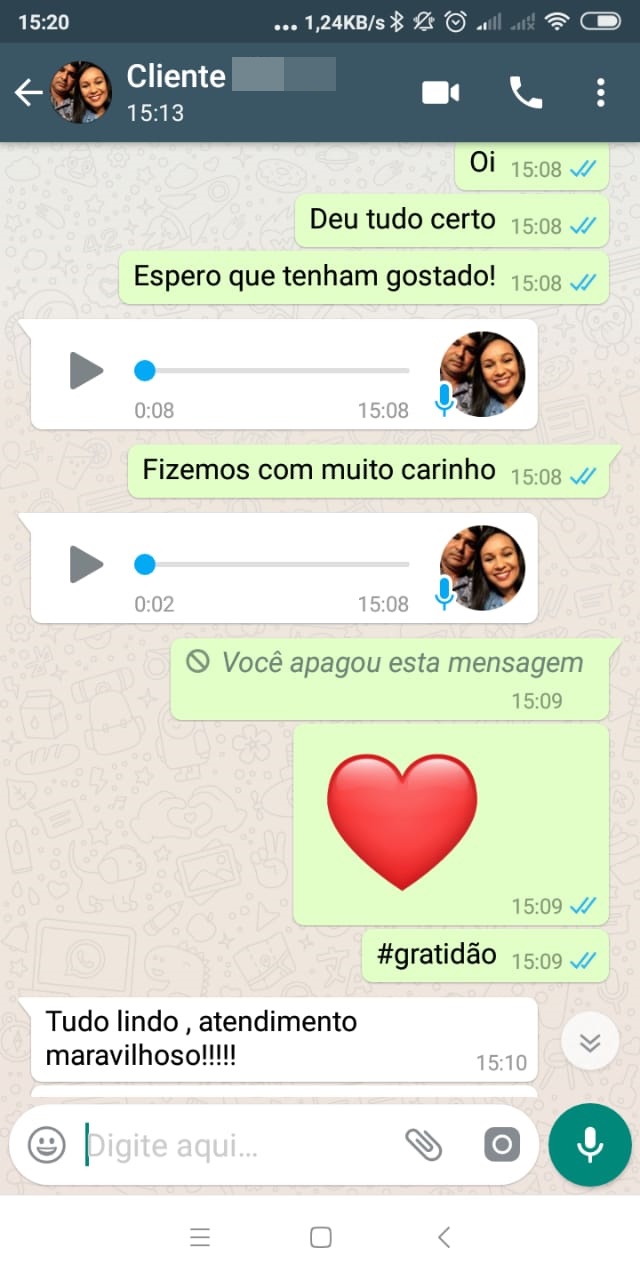Viewport: 640px width, 1280px height.
Task: Play the 0:02 voice message
Action: pos(87,565)
